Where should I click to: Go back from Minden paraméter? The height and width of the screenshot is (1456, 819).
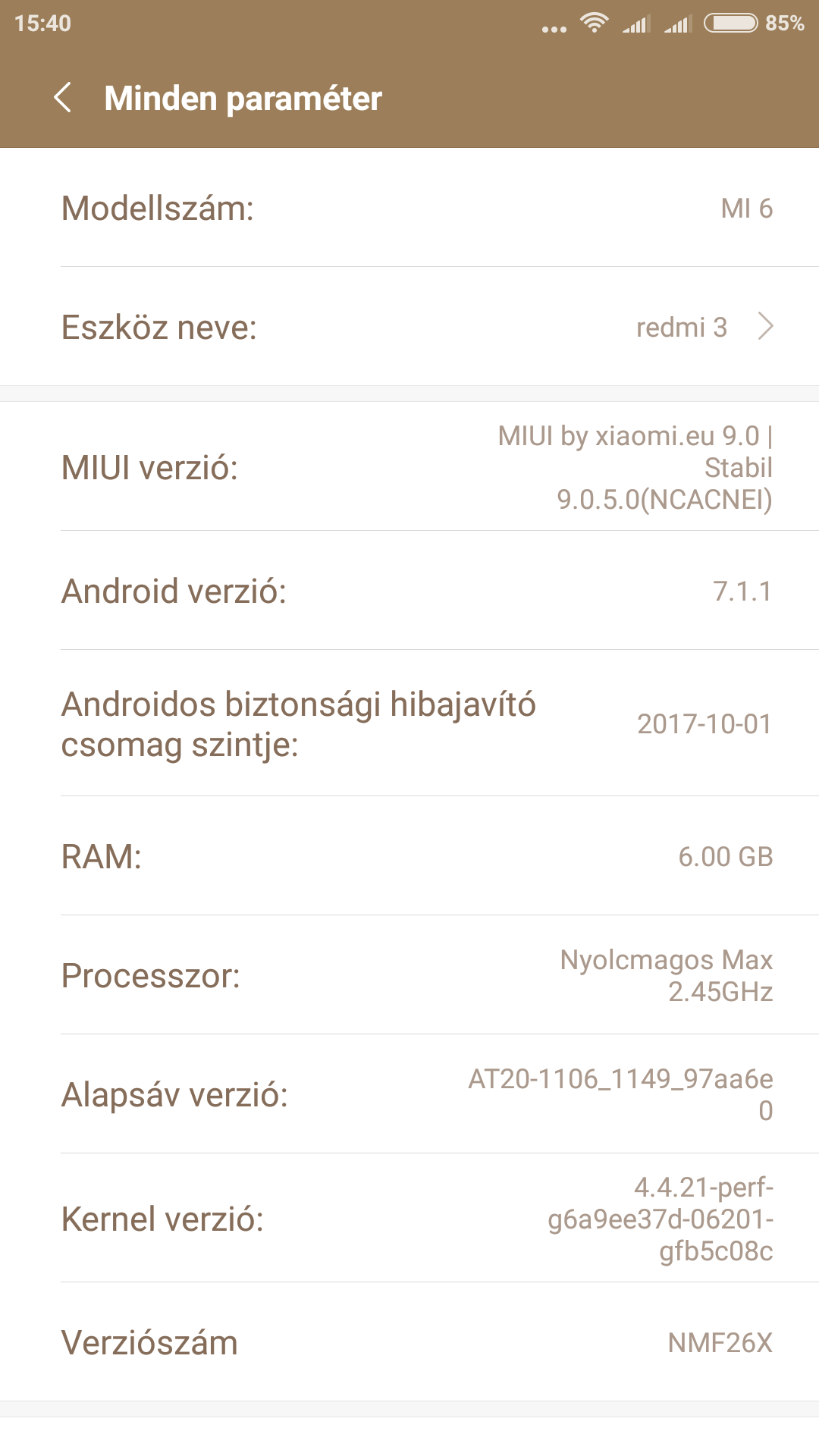click(63, 98)
